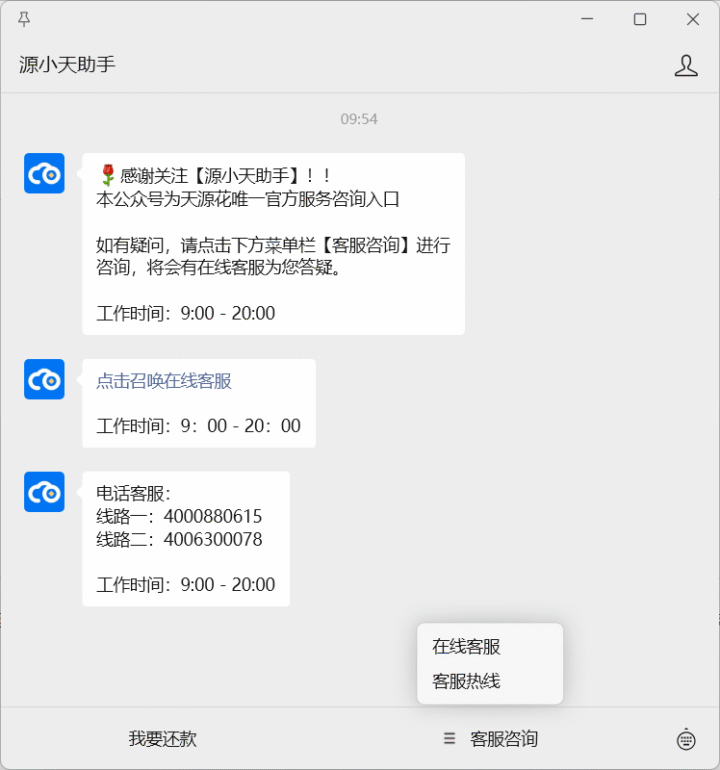Screen dimensions: 720x770
Task: Click the 源小天助手 avatar beside the welcome message
Action: click(x=44, y=173)
